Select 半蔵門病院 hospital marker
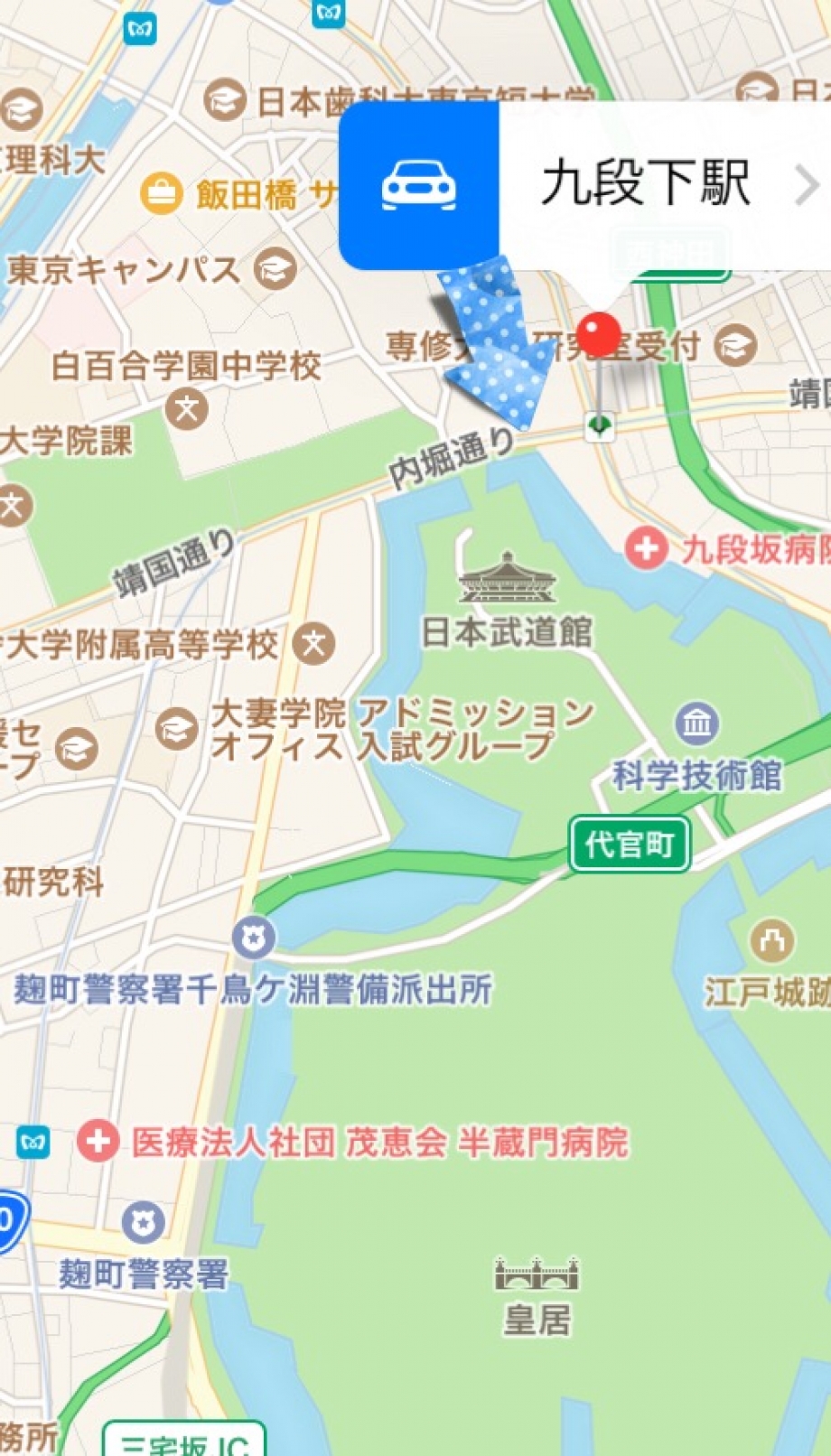Screen dimensions: 831x1456 click(x=98, y=1142)
